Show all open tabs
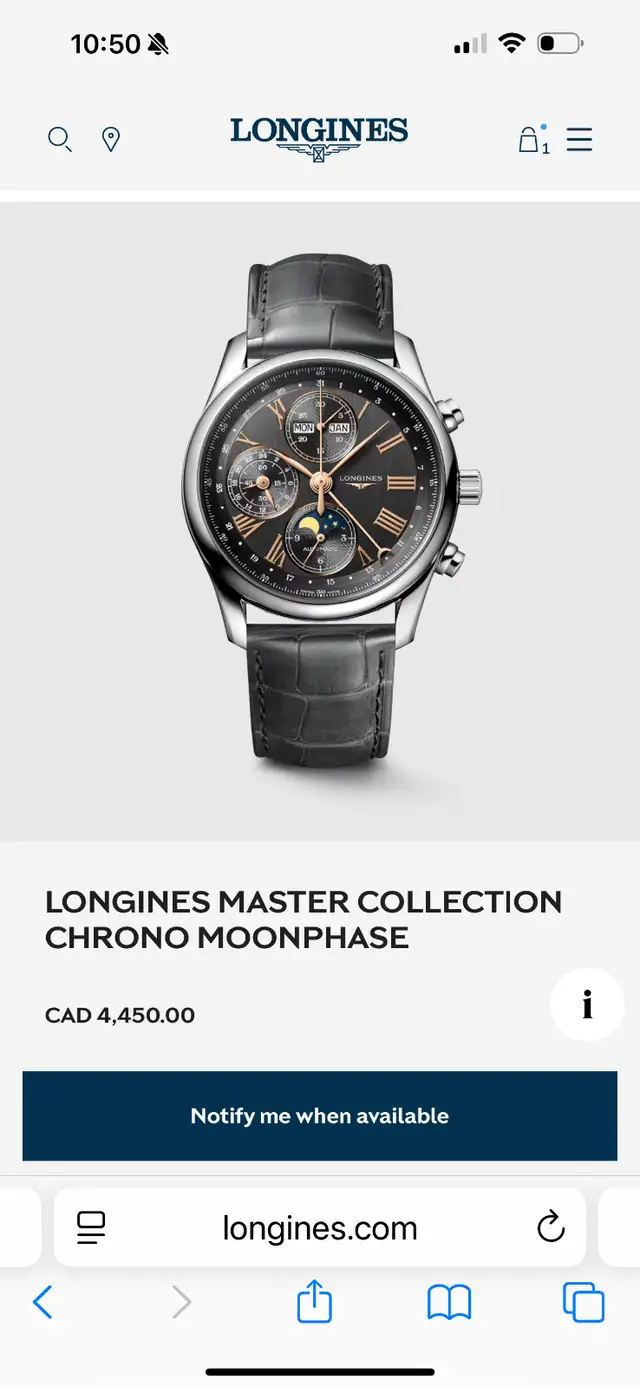 click(584, 1302)
